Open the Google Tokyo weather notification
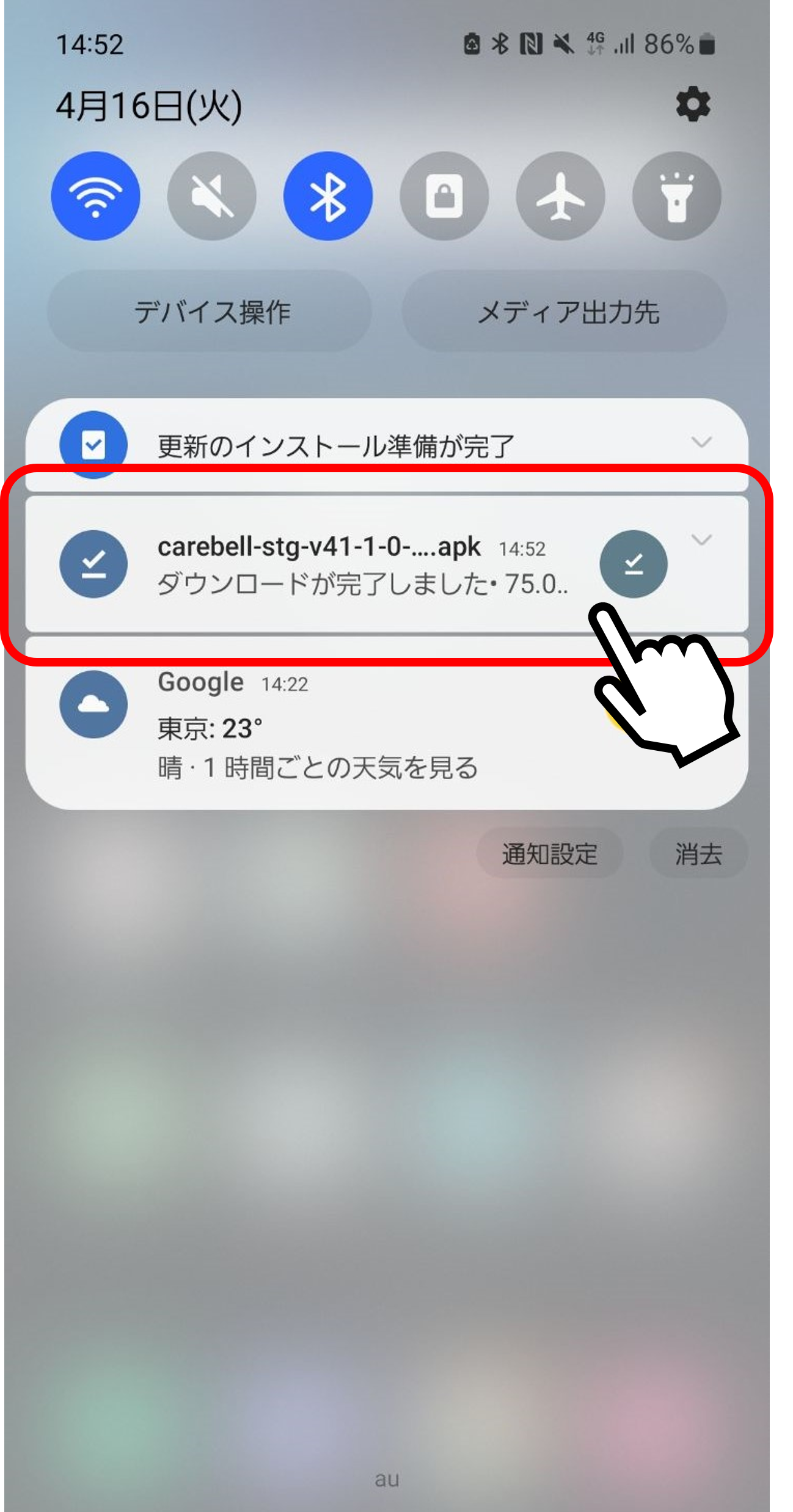 [318, 727]
